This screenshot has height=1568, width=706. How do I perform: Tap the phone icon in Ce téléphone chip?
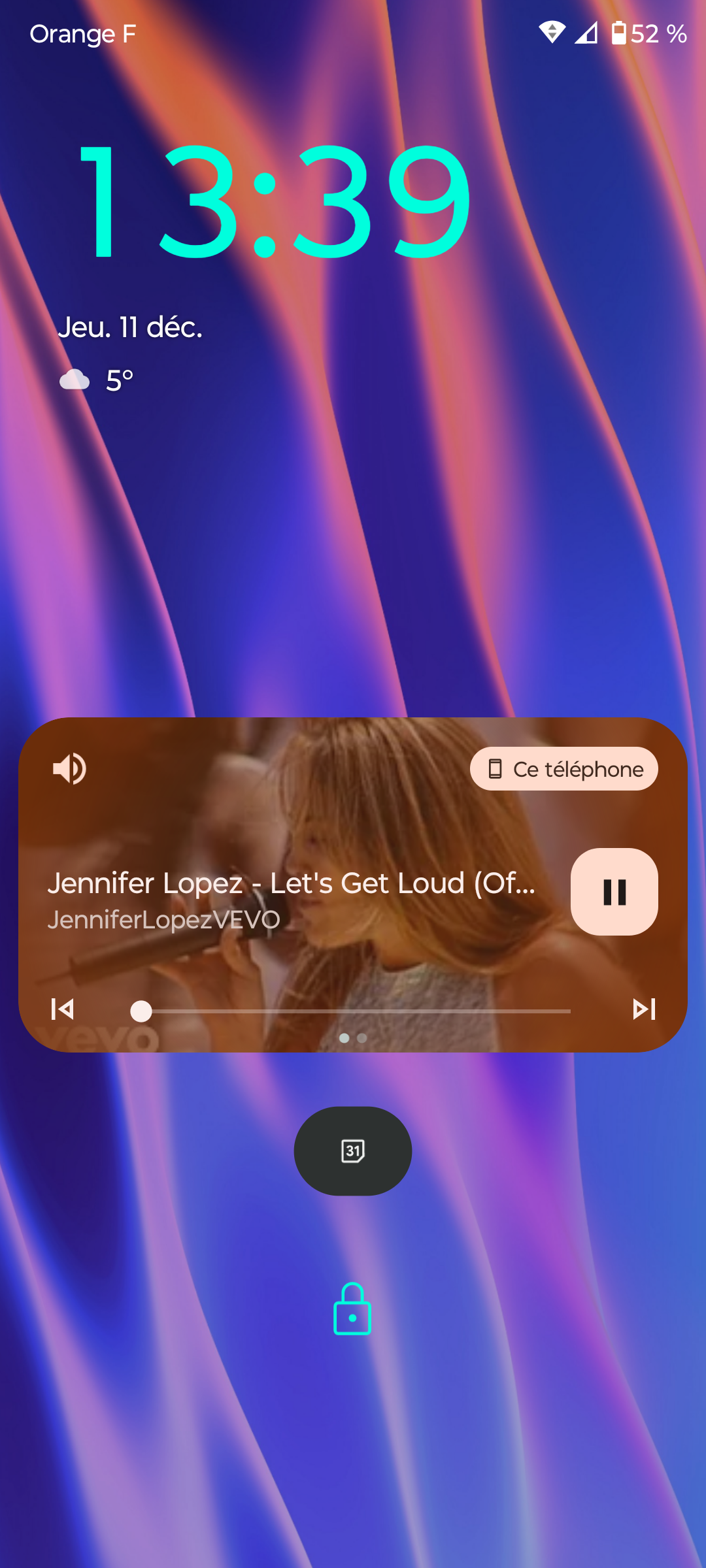(x=495, y=769)
